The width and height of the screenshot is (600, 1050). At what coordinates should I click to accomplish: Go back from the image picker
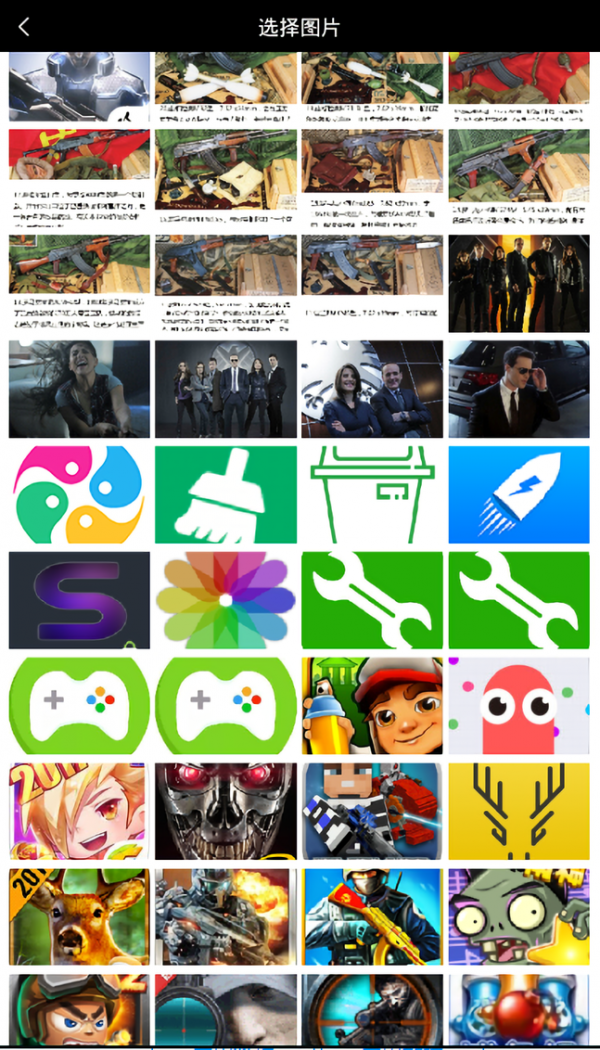point(24,27)
